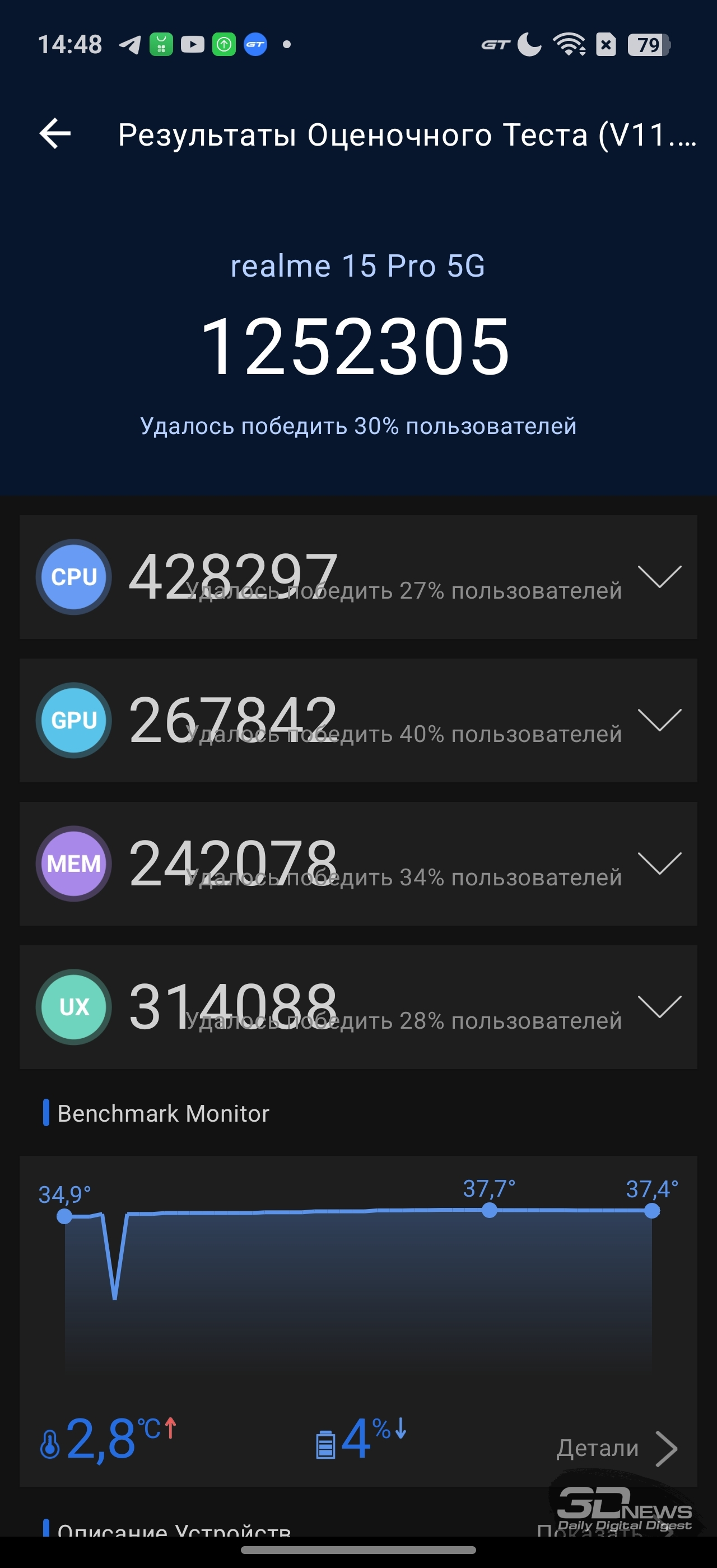
Task: Go back using the arrow icon
Action: click(x=55, y=133)
